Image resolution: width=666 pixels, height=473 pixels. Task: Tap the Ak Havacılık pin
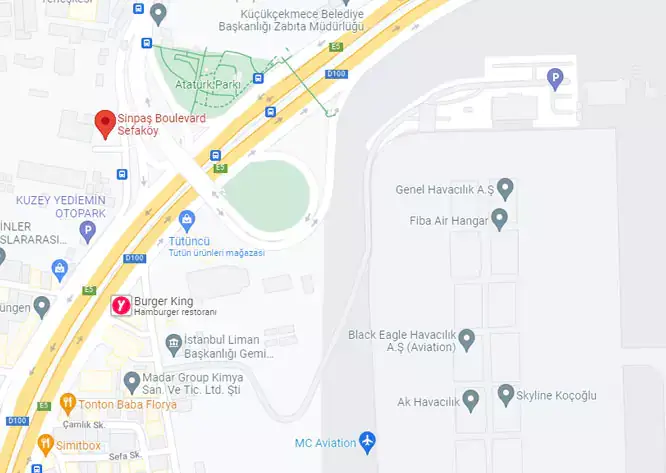point(471,402)
